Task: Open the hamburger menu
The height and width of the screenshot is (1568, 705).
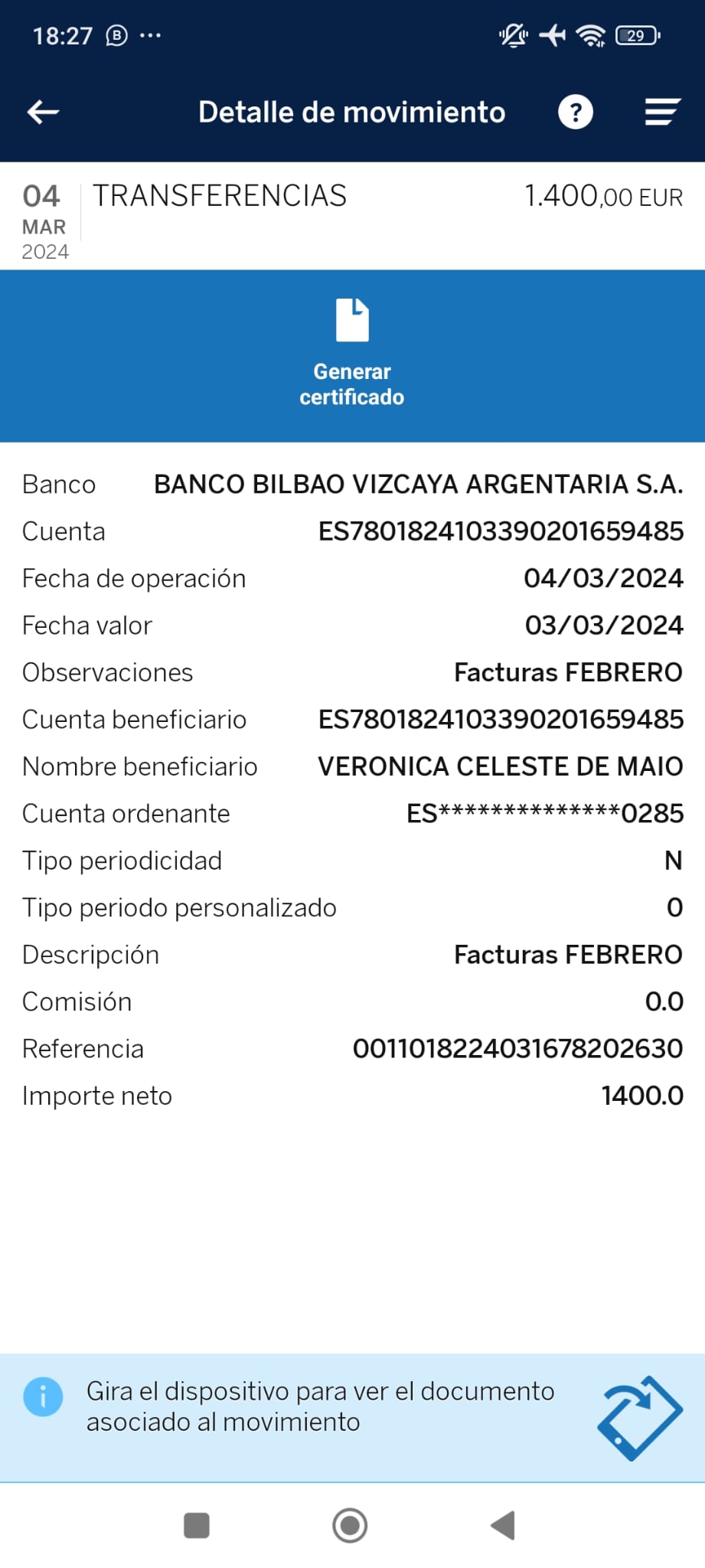Action: pyautogui.click(x=662, y=113)
